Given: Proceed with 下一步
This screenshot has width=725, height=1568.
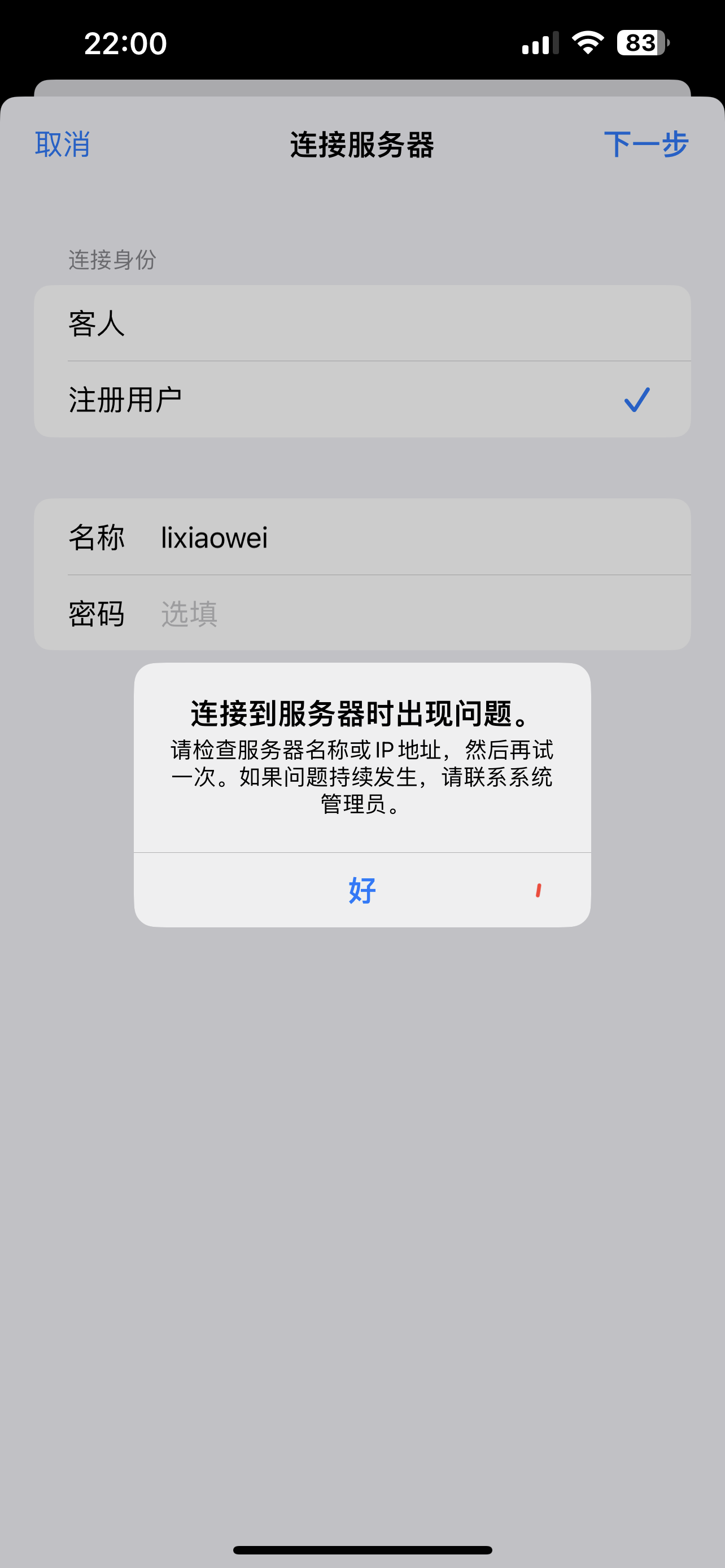Looking at the screenshot, I should (645, 145).
